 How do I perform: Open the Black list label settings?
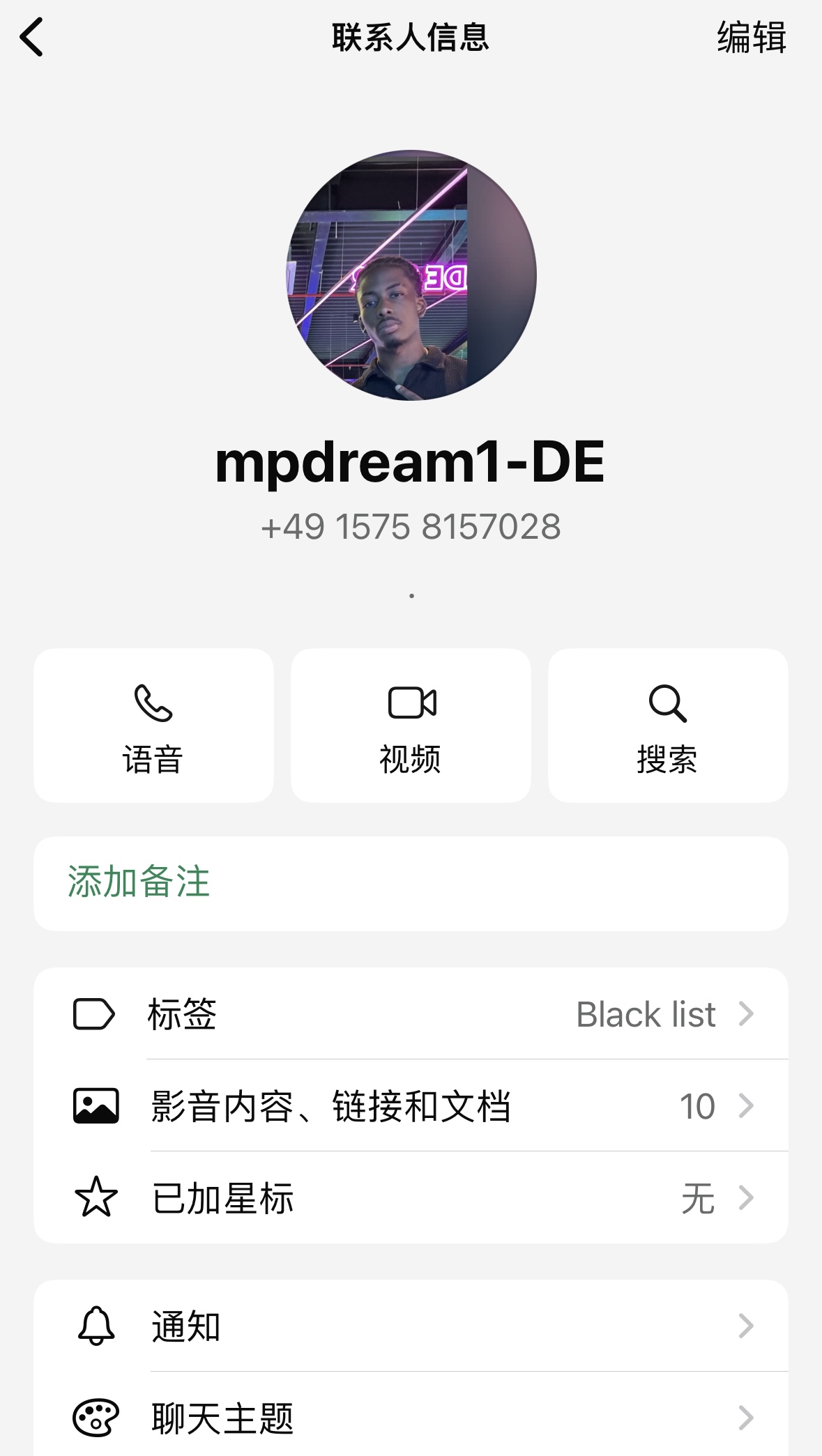tap(644, 1014)
